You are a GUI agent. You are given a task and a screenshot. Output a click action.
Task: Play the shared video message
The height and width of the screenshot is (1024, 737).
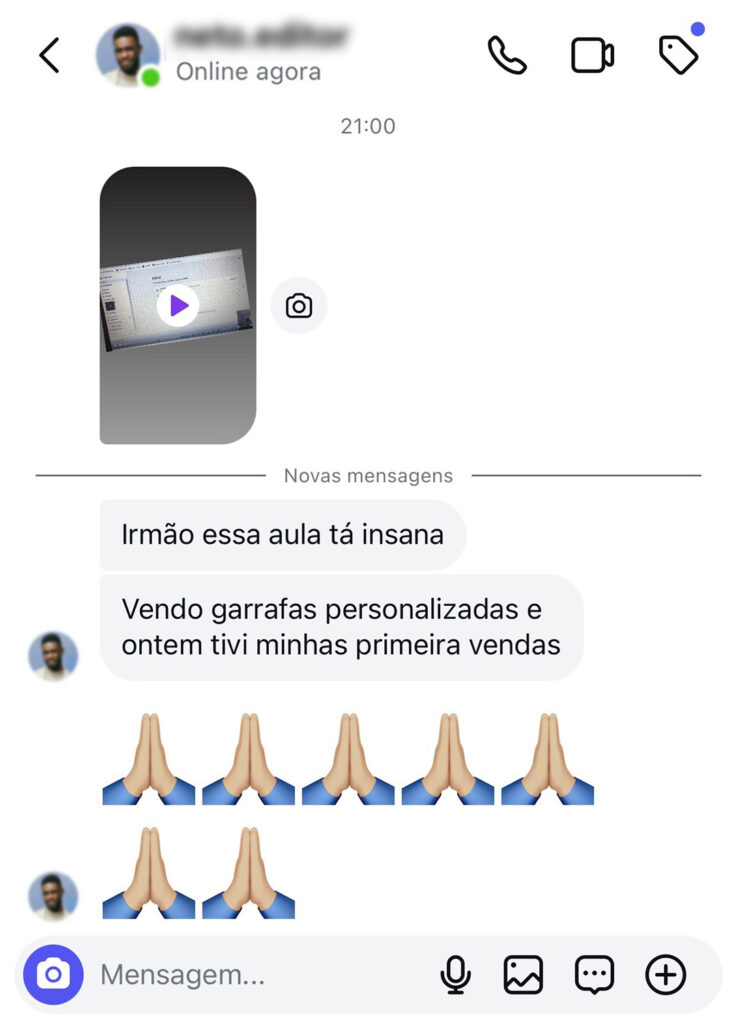[178, 305]
